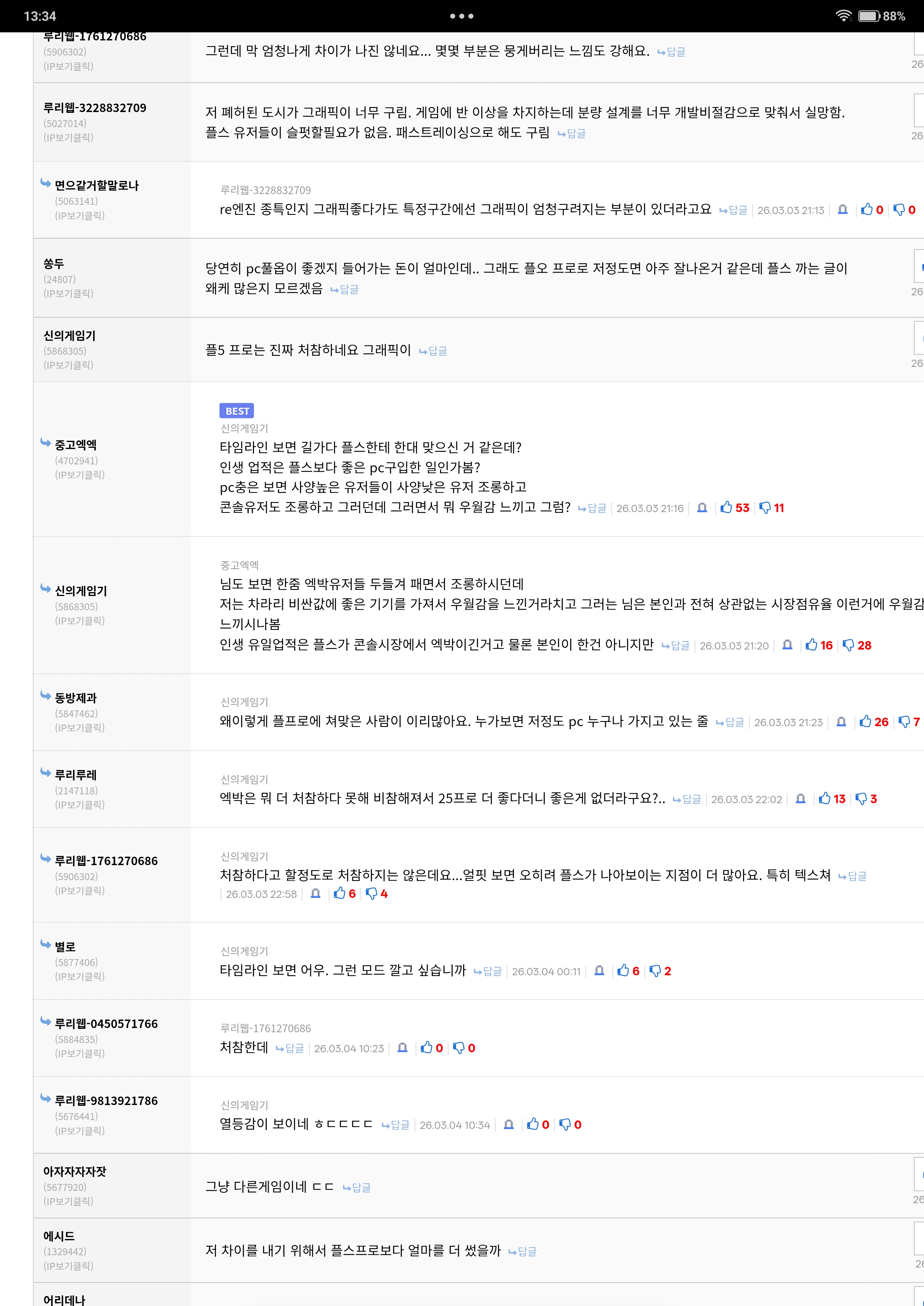Reply to 중고엑엑's BEST comment
Image resolution: width=924 pixels, height=1306 pixels.
pos(592,508)
